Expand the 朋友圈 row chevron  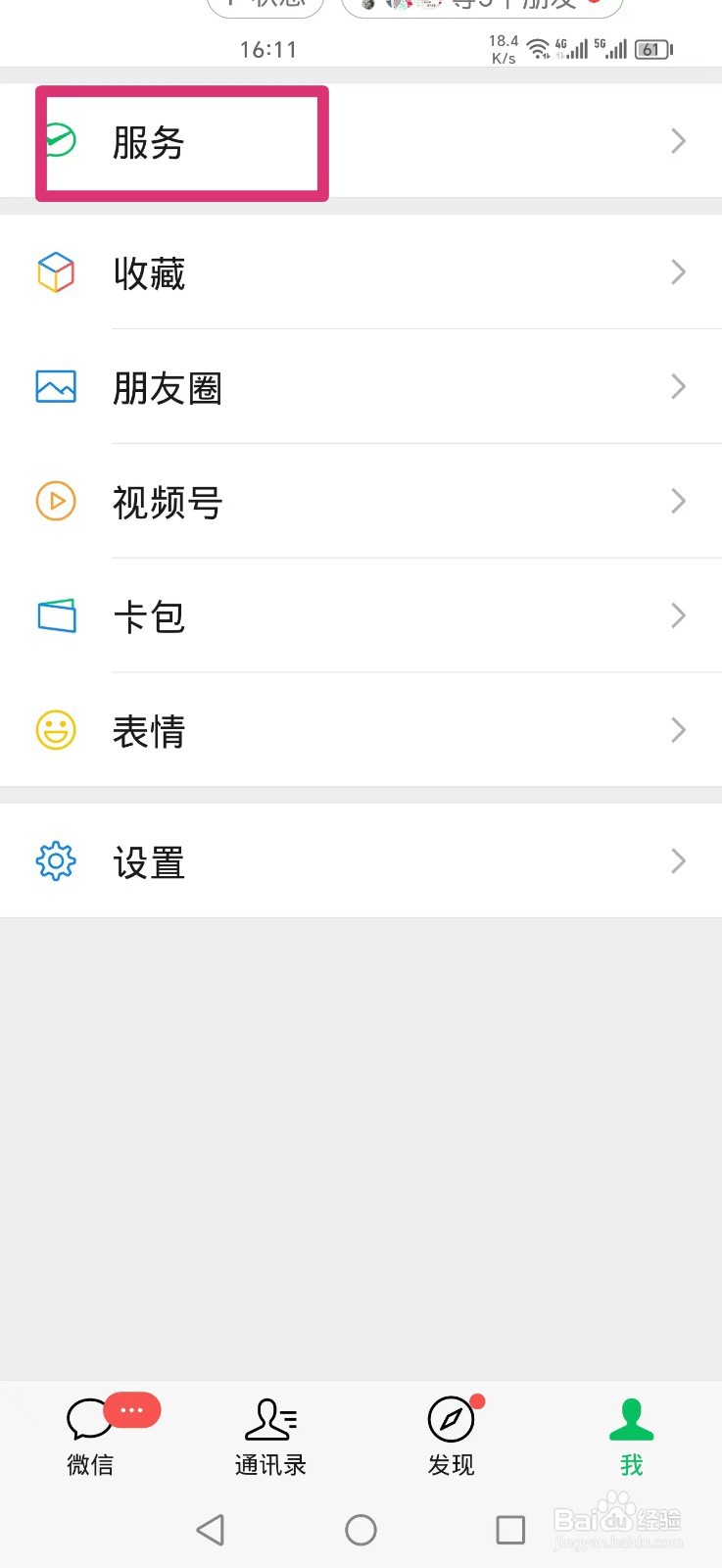click(677, 387)
